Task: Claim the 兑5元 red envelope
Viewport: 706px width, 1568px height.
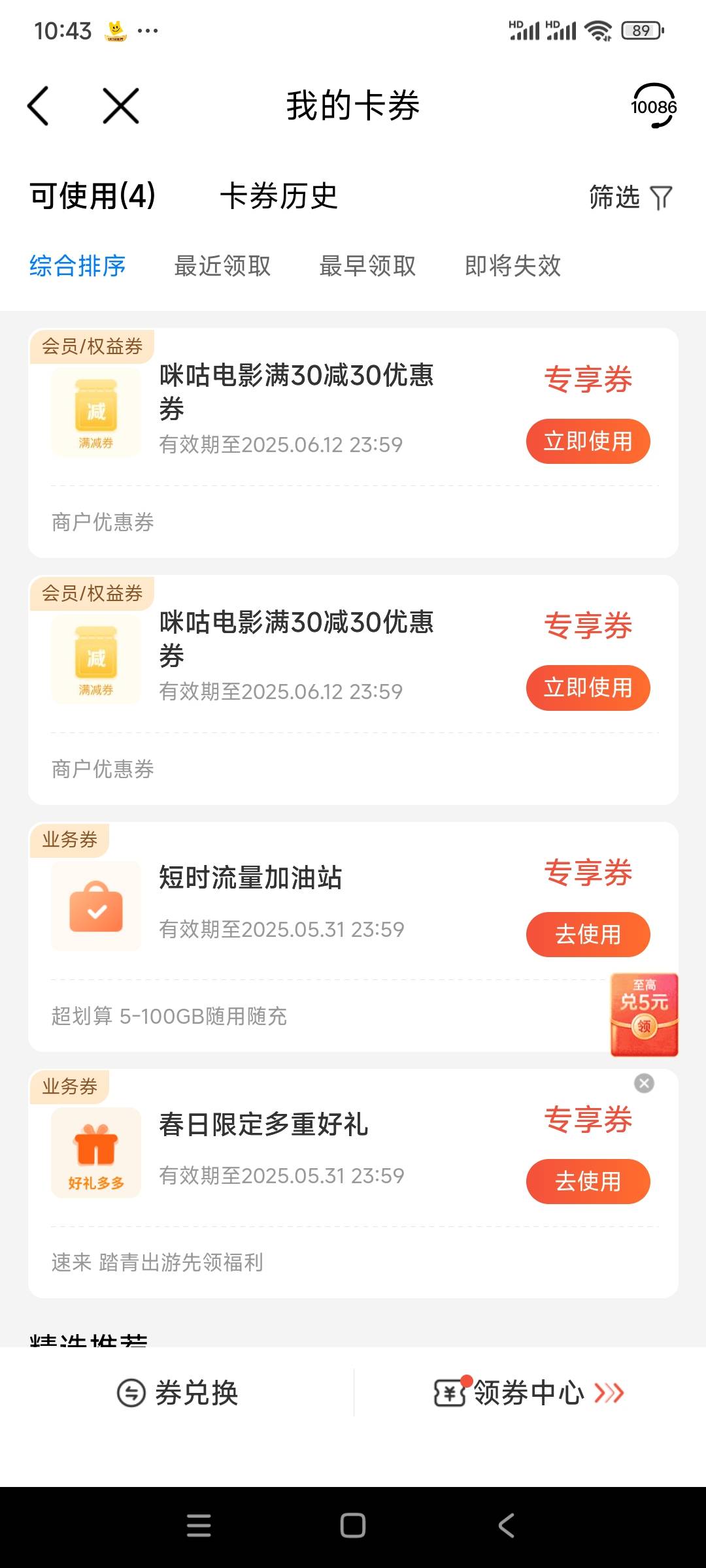Action: (644, 1015)
